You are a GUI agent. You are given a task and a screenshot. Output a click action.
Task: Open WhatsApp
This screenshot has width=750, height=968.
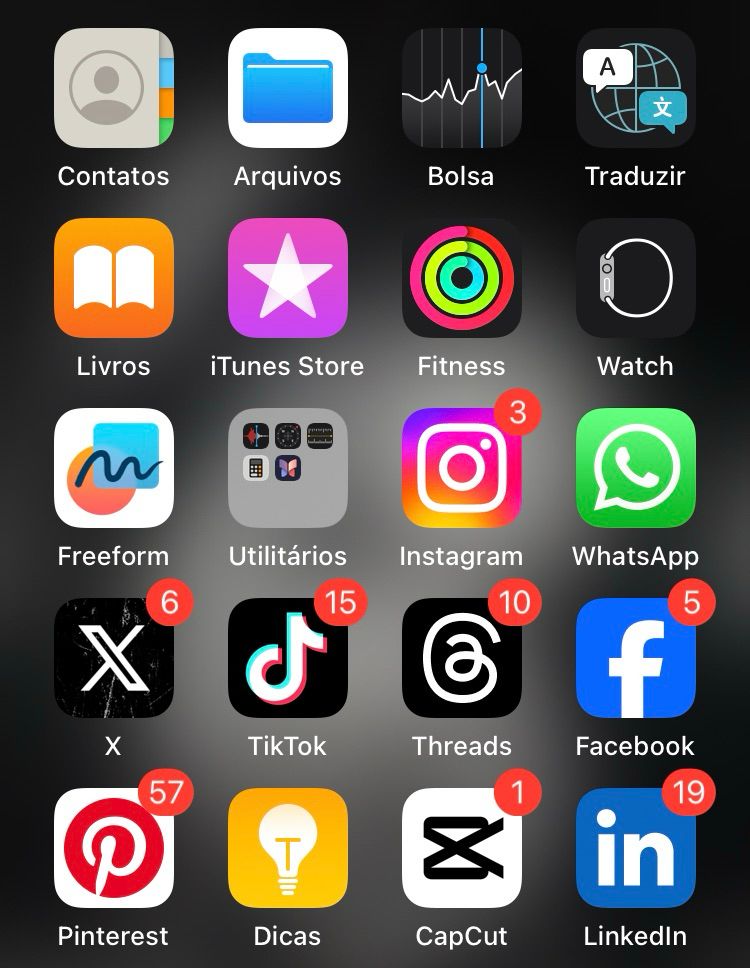[635, 468]
